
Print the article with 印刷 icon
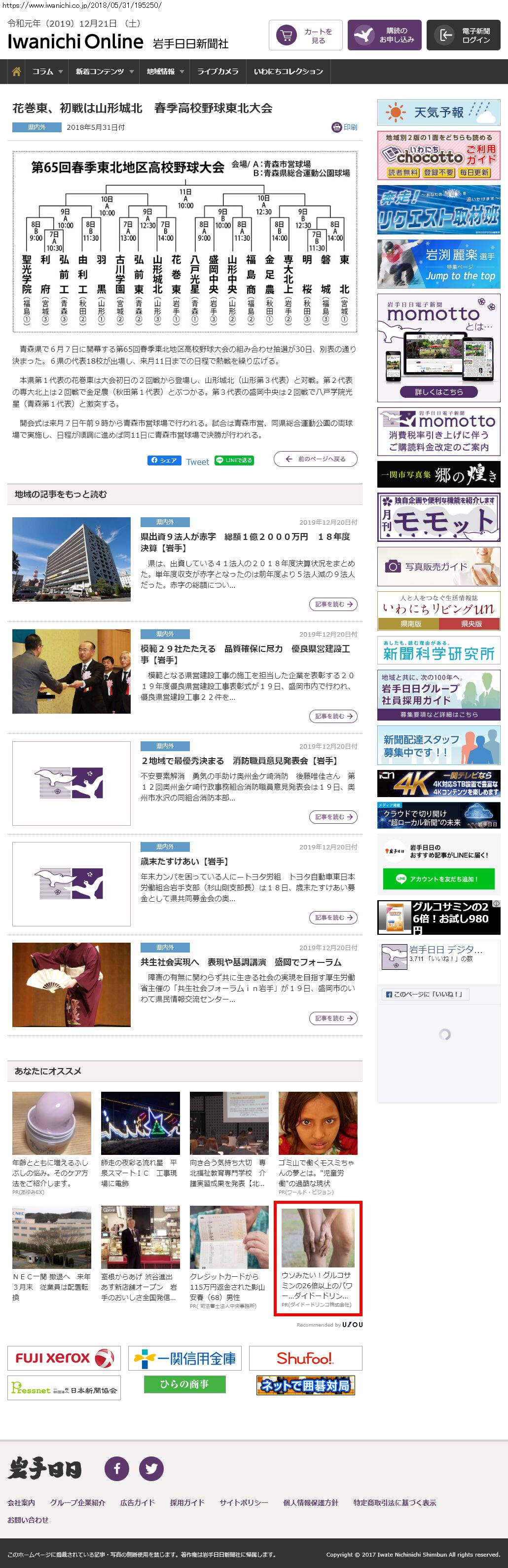pos(344,127)
